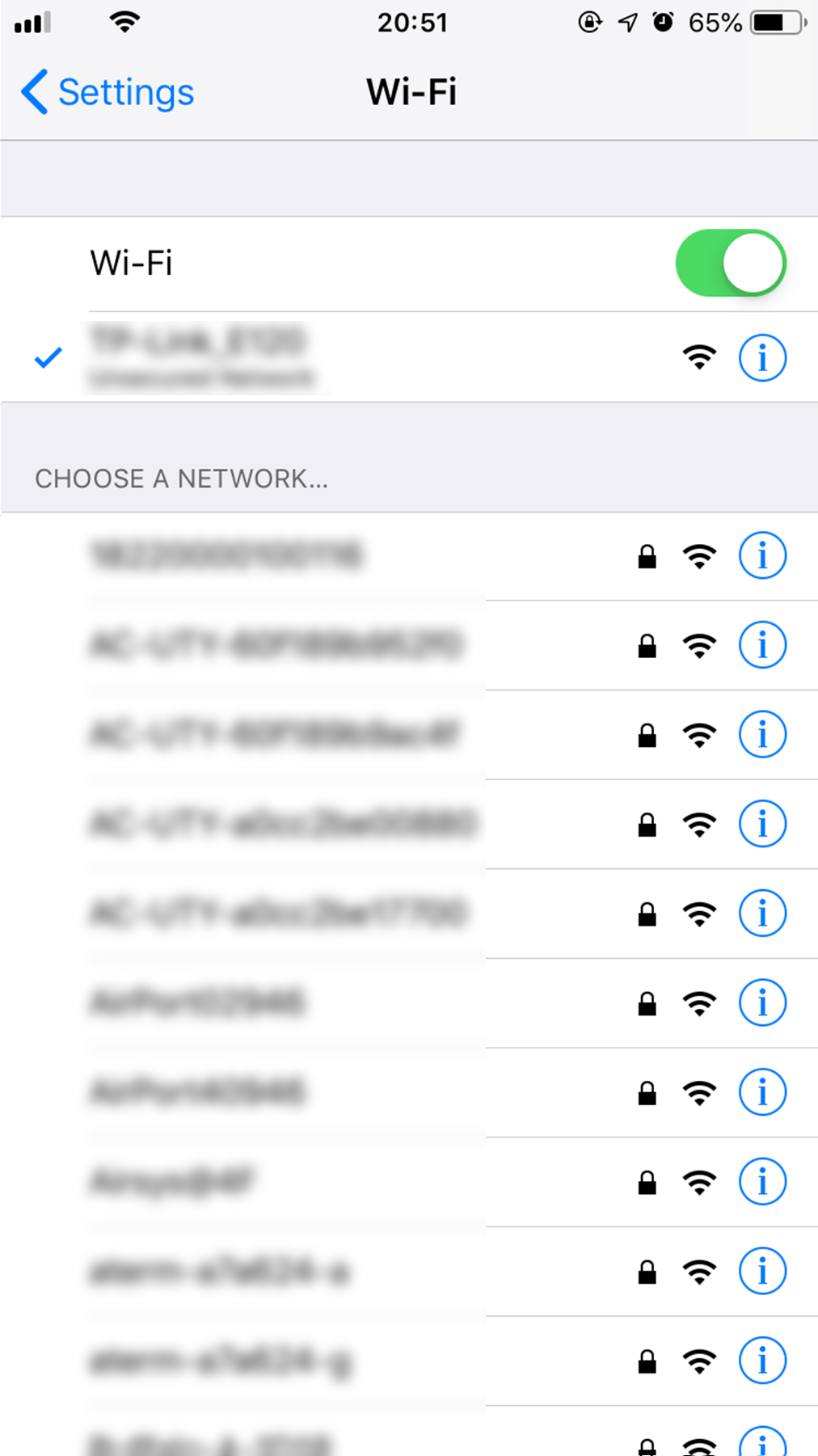
Task: View info for the first listed network
Action: tap(762, 556)
